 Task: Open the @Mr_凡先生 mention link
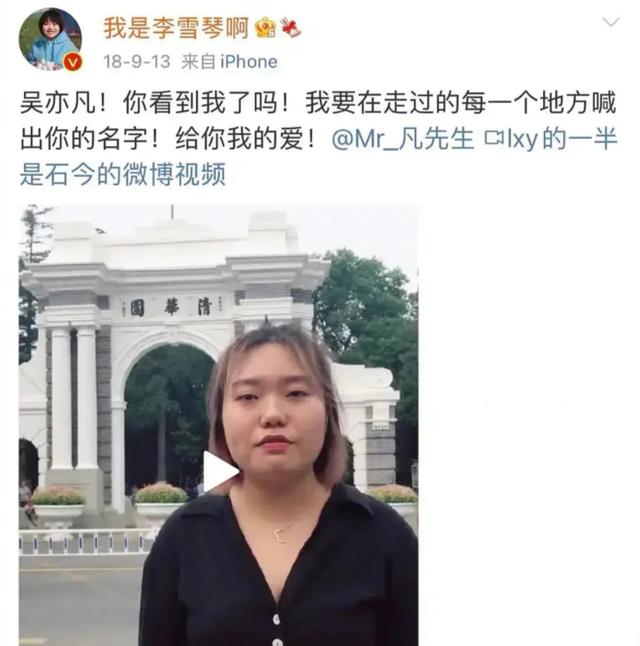[401, 139]
